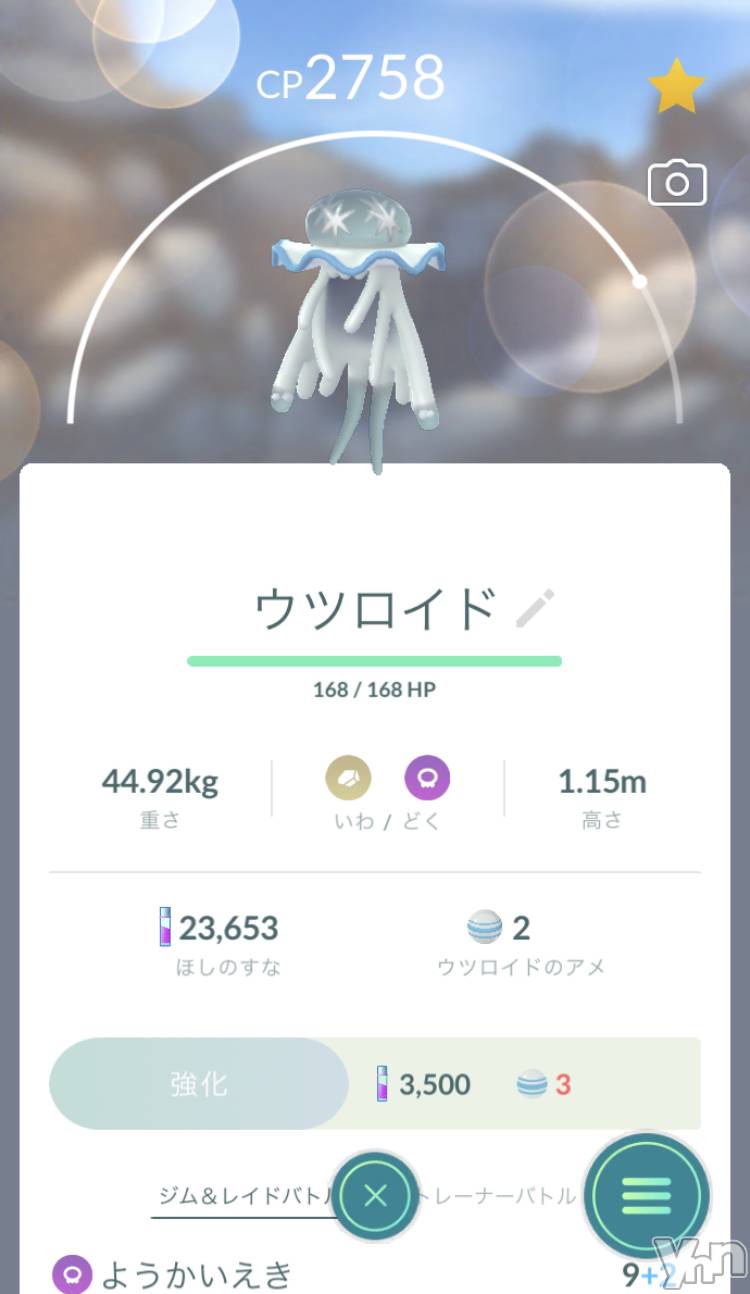
Task: Open the AR camera photo mode
Action: [677, 184]
